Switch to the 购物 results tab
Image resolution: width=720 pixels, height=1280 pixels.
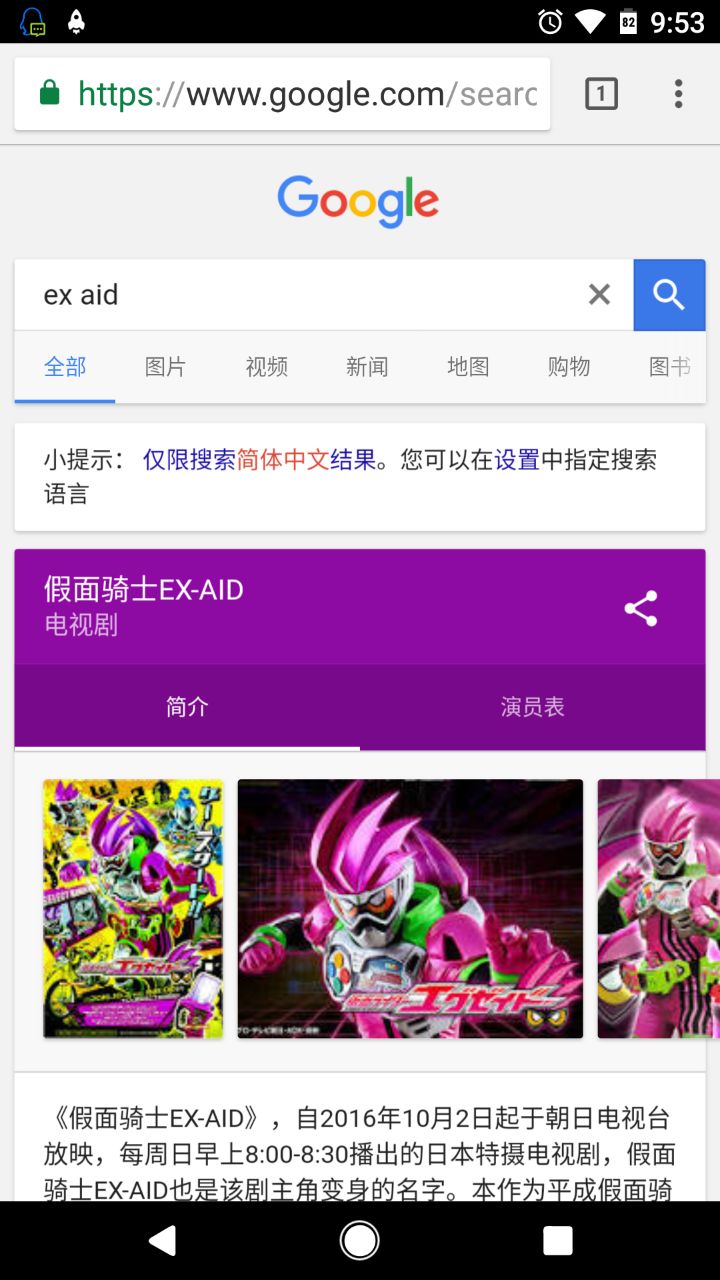tap(569, 367)
